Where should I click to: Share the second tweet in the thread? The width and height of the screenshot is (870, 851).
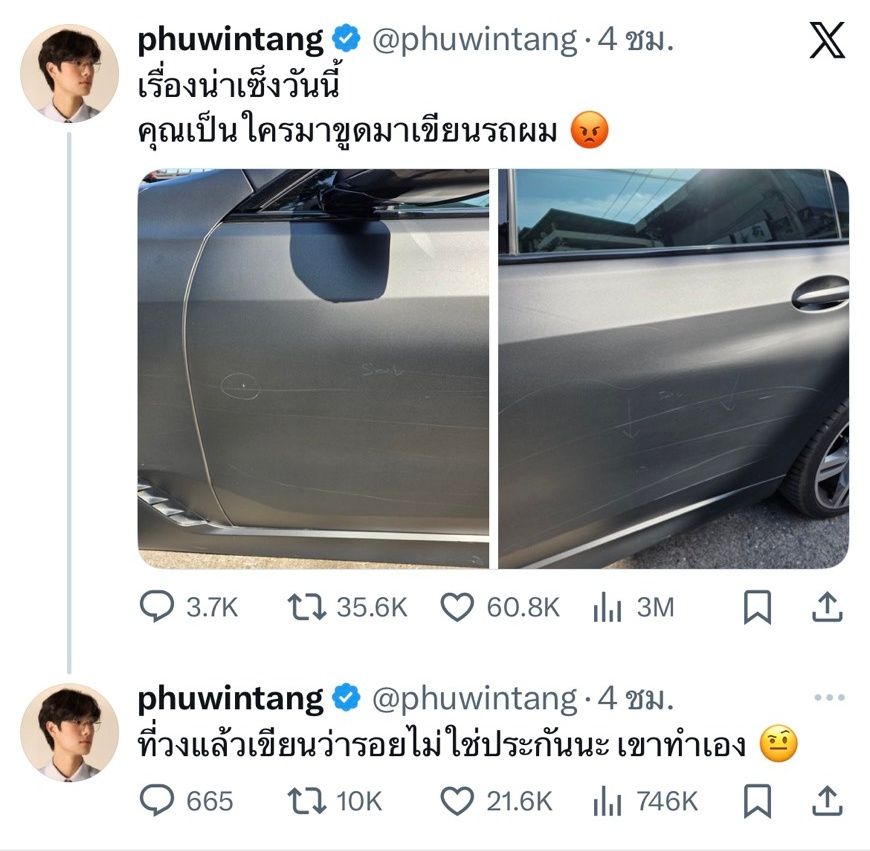828,800
